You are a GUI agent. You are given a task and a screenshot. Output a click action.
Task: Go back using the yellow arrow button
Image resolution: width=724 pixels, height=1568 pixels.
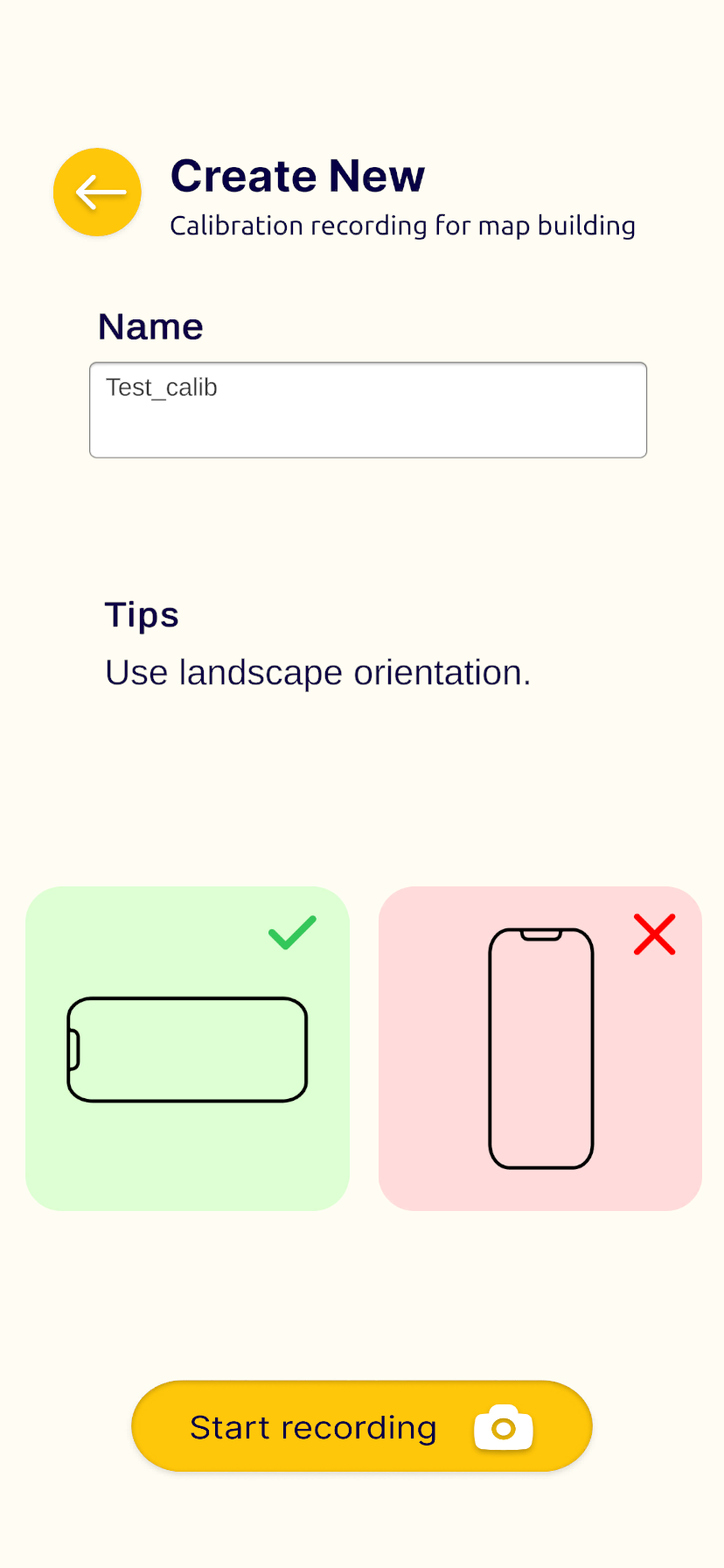tap(97, 192)
